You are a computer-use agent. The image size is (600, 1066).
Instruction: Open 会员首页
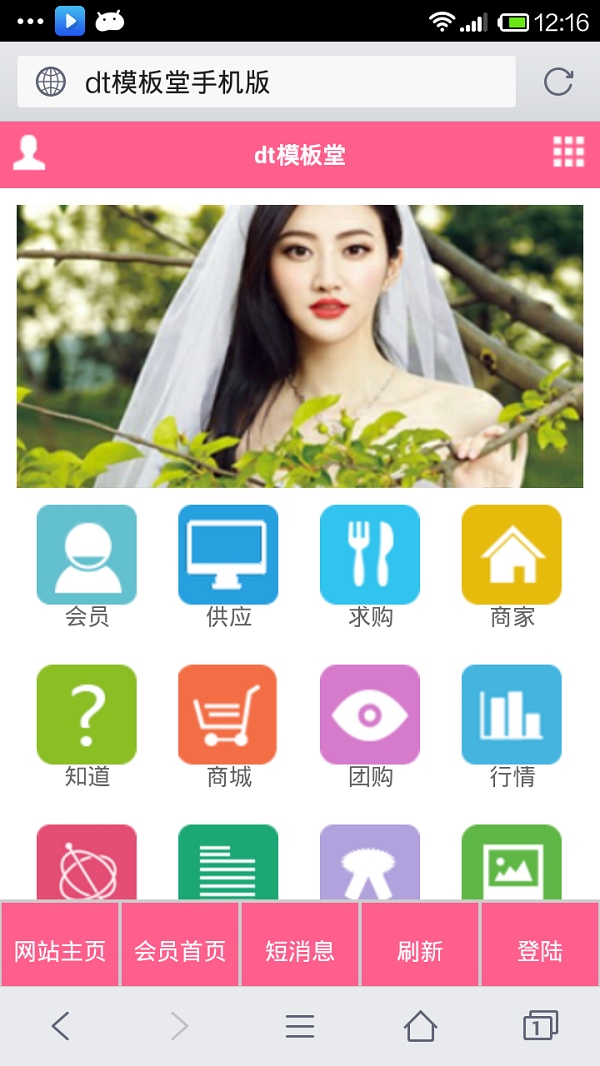180,951
